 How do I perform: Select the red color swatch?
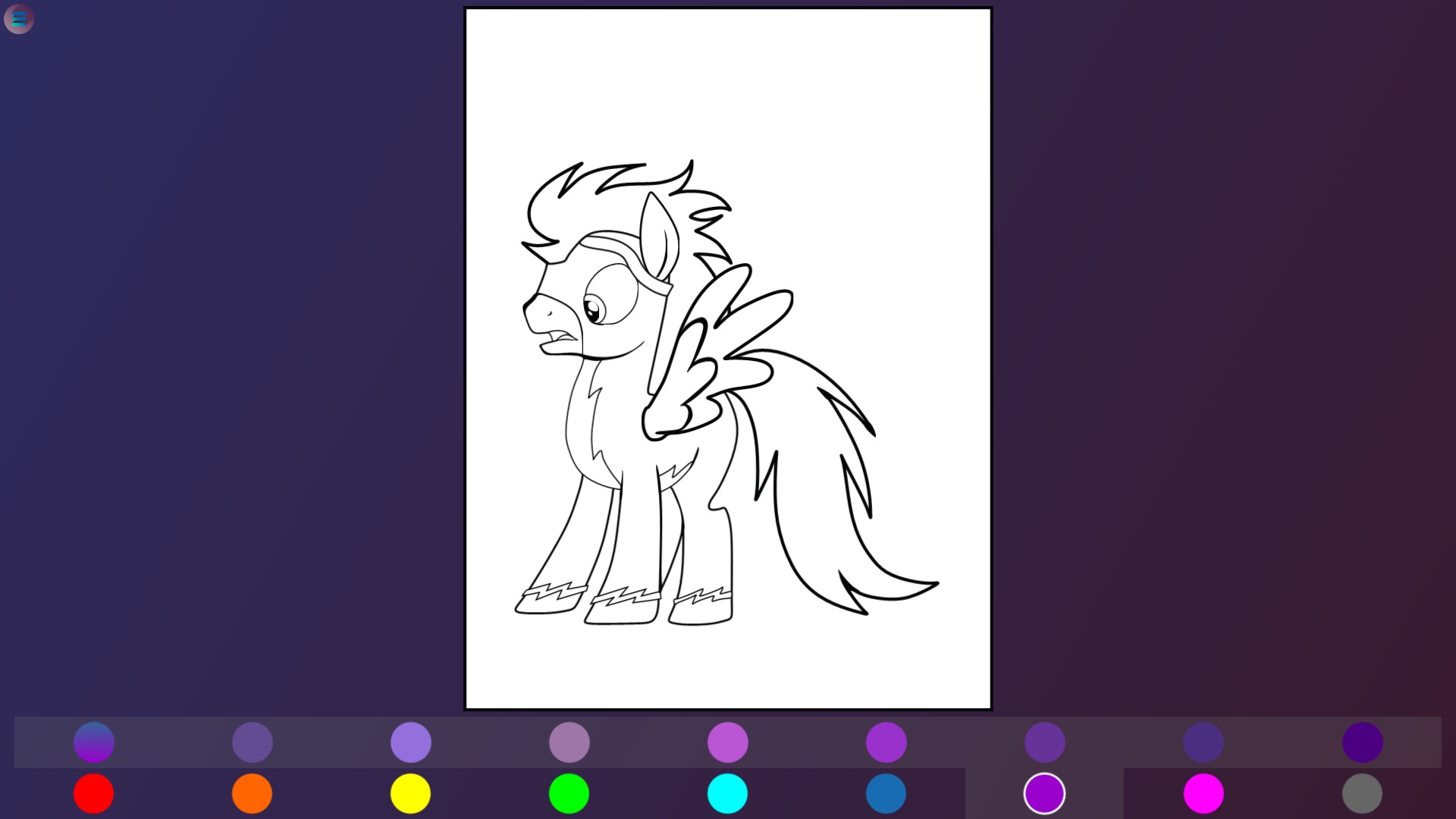93,793
